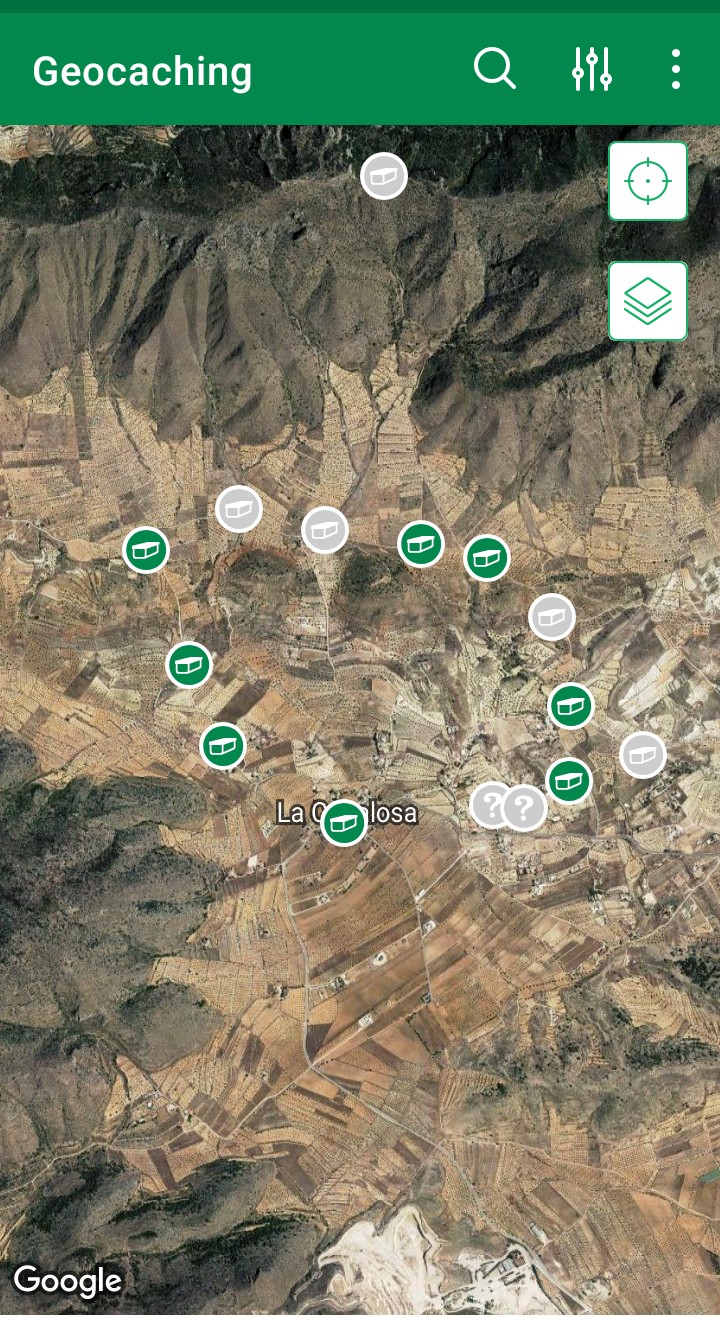Open the map filter sliders
This screenshot has width=720, height=1317.
[592, 70]
